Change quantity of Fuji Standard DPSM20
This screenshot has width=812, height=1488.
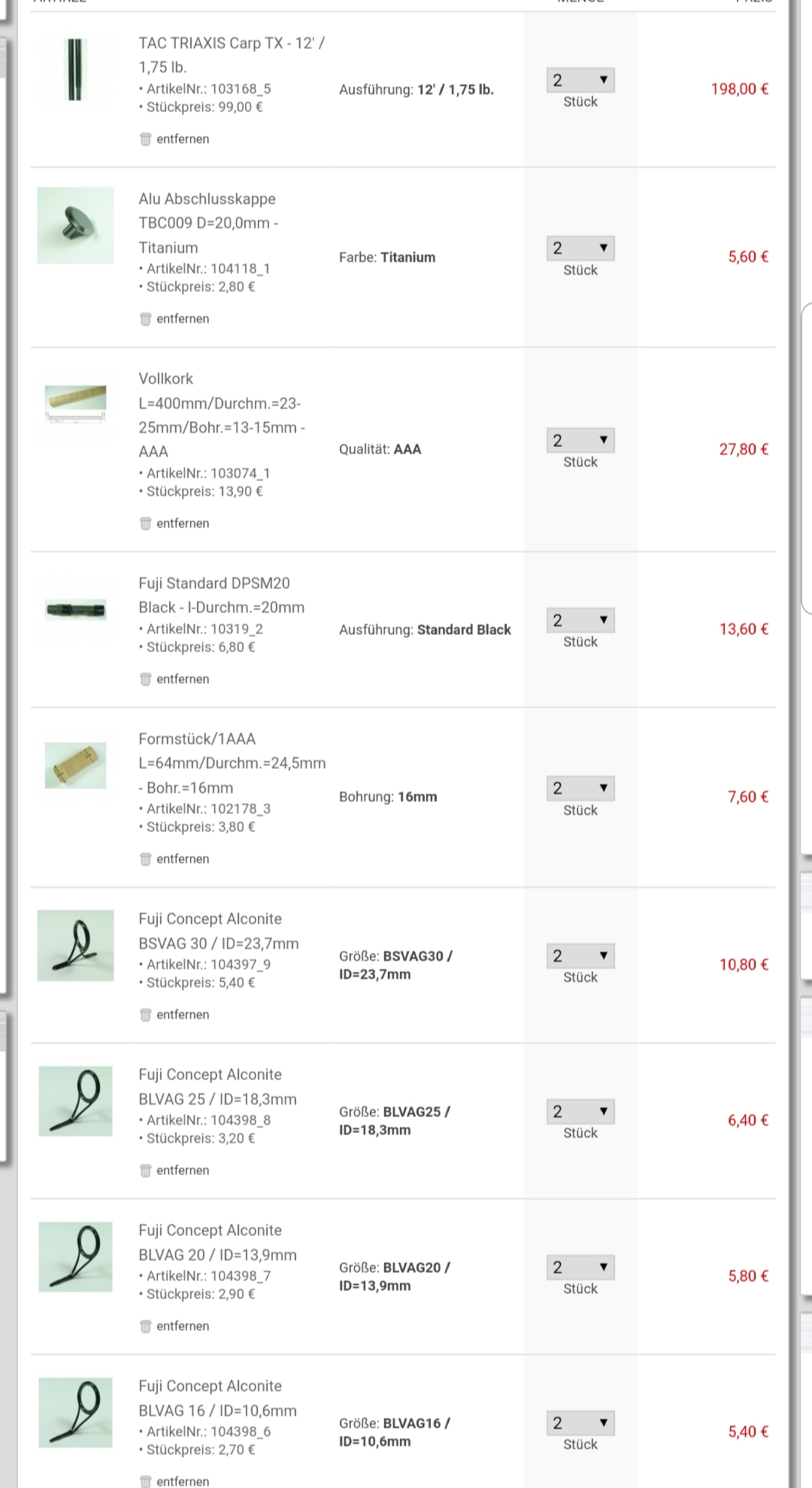[x=580, y=621]
